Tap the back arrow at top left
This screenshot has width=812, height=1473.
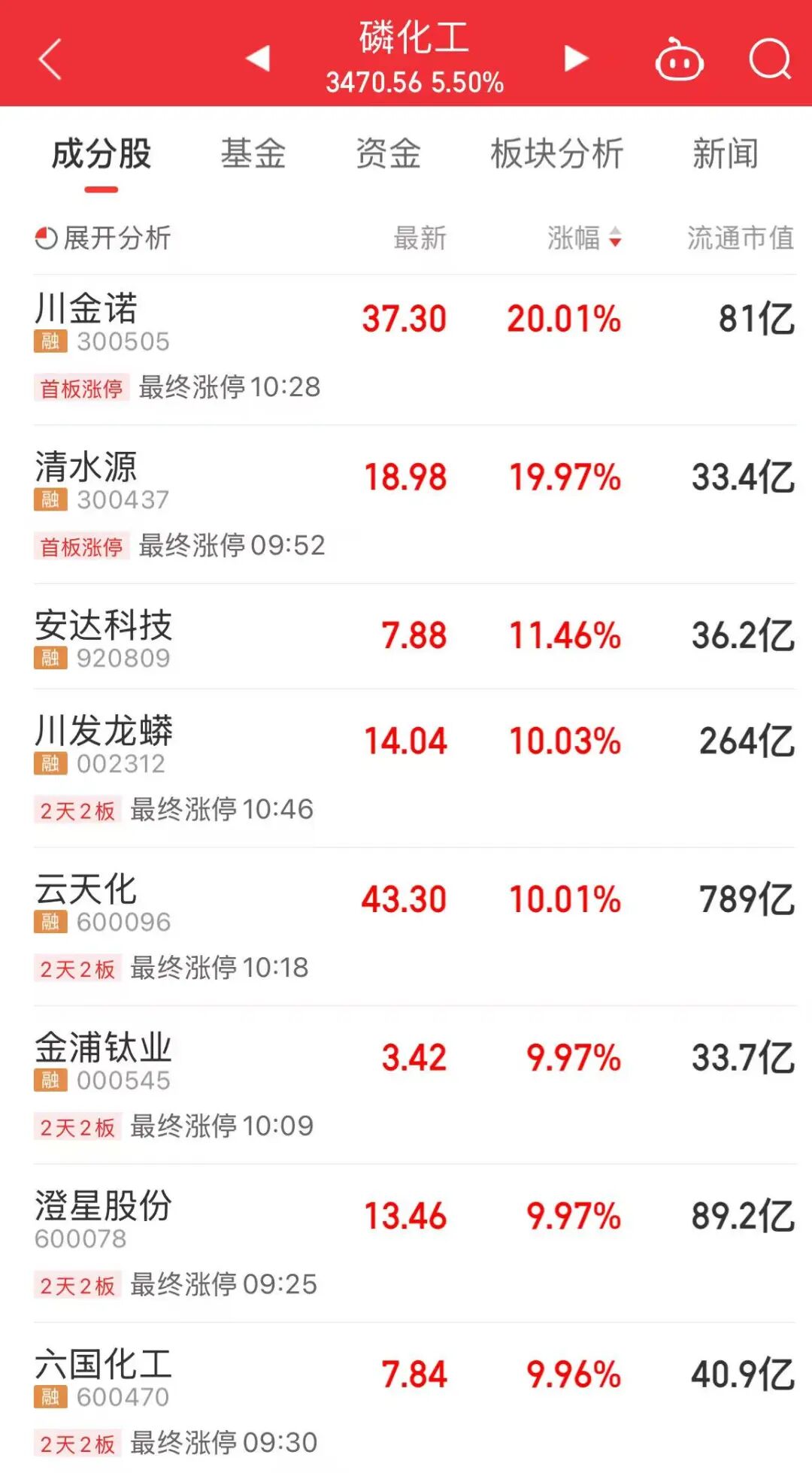[50, 59]
